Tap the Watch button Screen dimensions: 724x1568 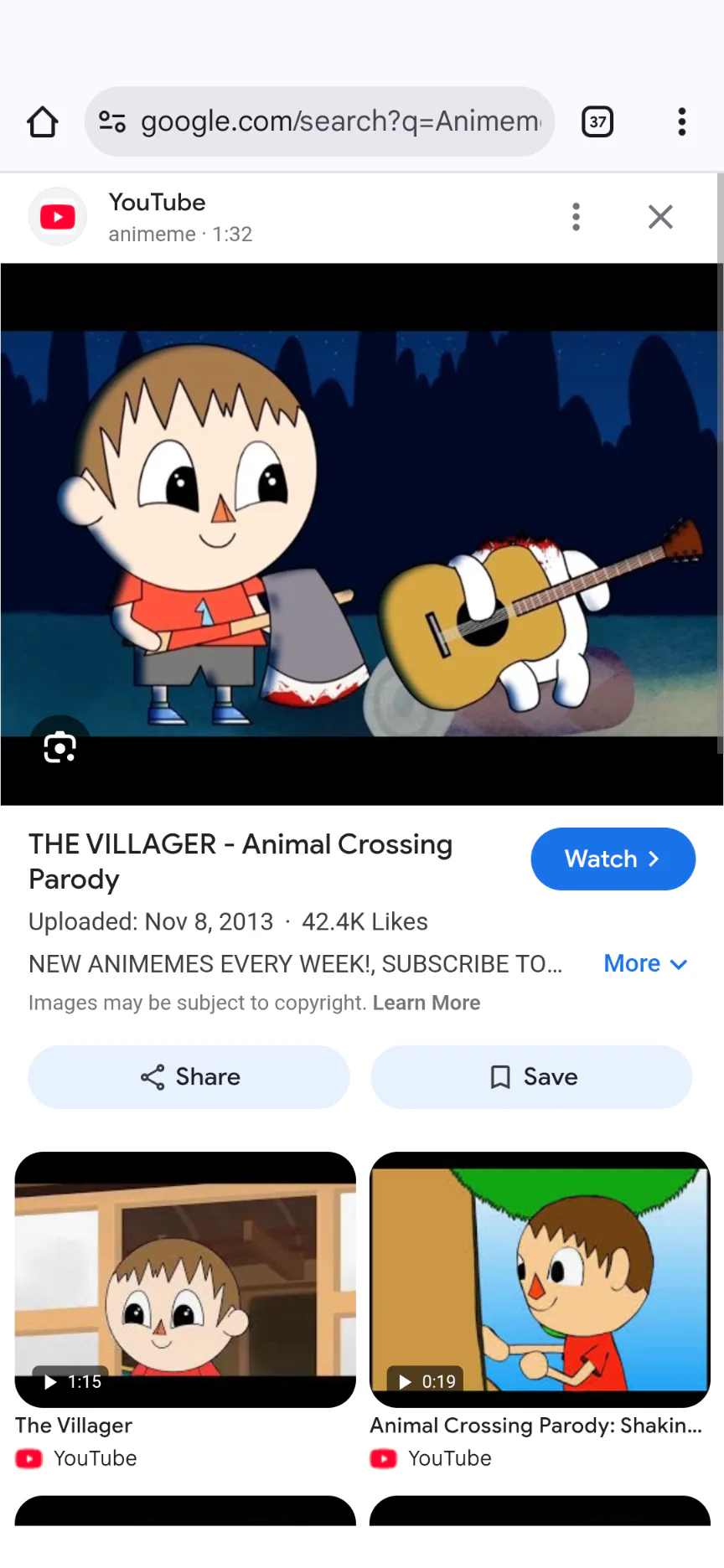[x=613, y=859]
